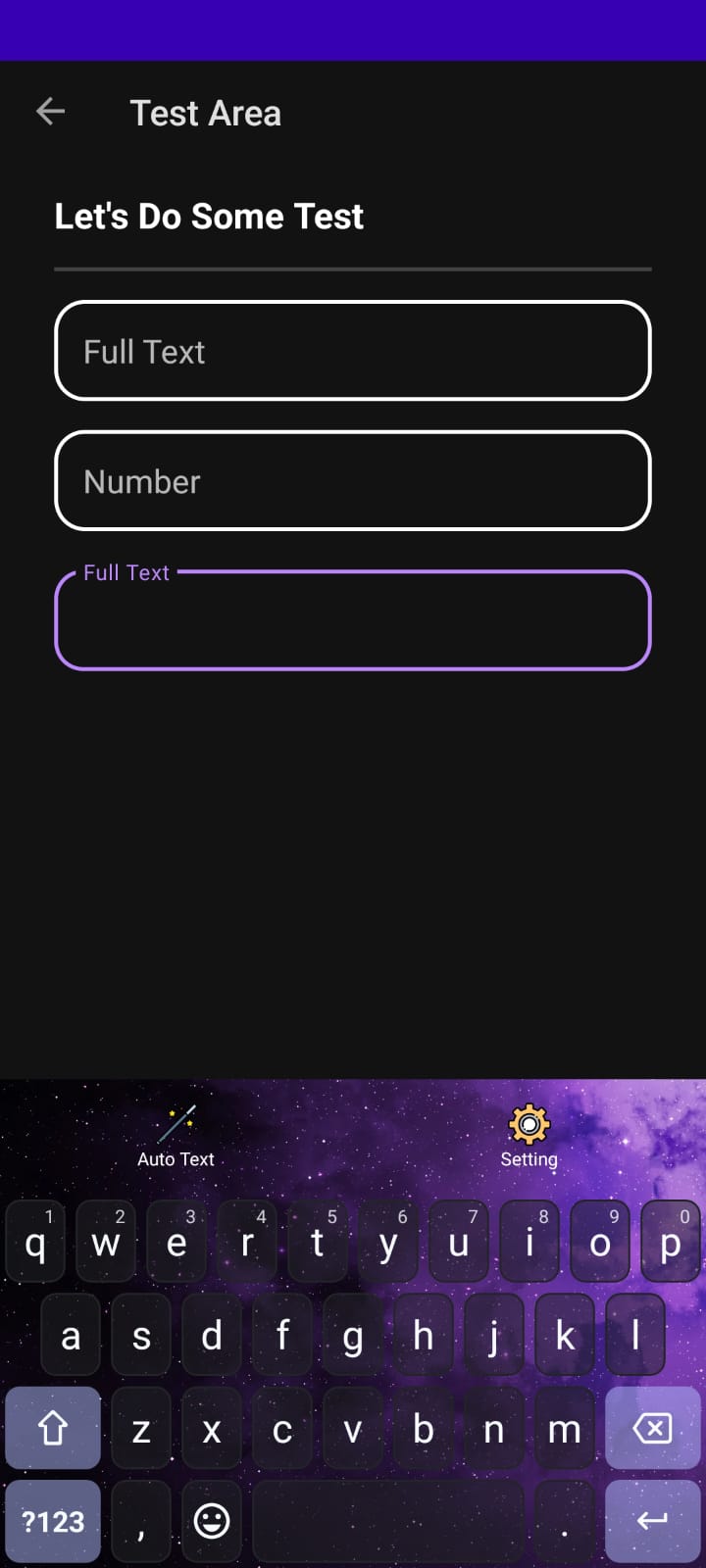
Task: Tap the backspace key
Action: click(x=653, y=1429)
